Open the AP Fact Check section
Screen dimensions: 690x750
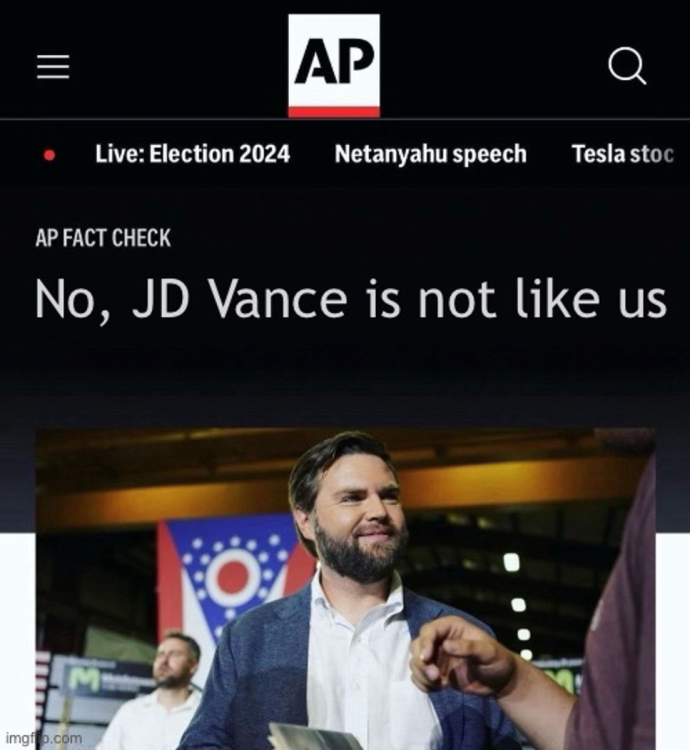coord(103,238)
